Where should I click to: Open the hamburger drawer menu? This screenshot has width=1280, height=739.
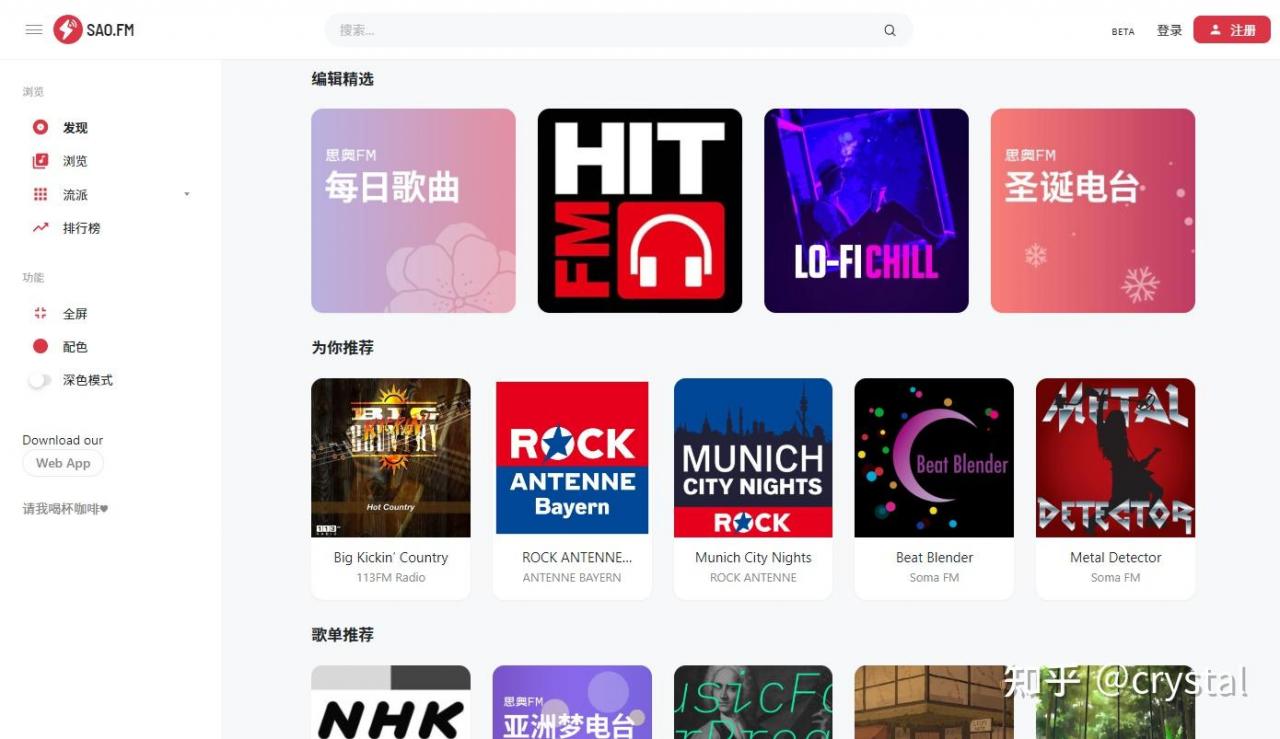point(34,30)
